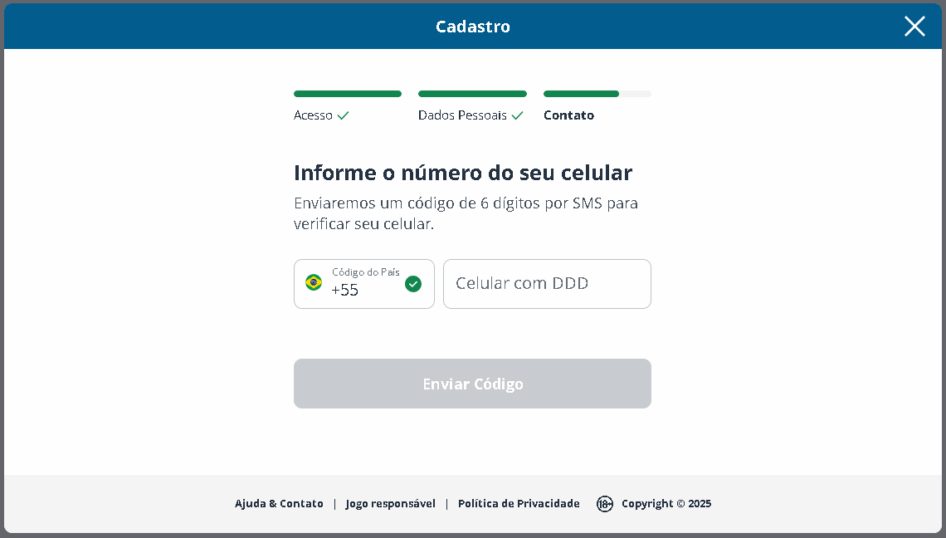Image resolution: width=946 pixels, height=538 pixels.
Task: Tap the Enviar Código button
Action: (472, 384)
